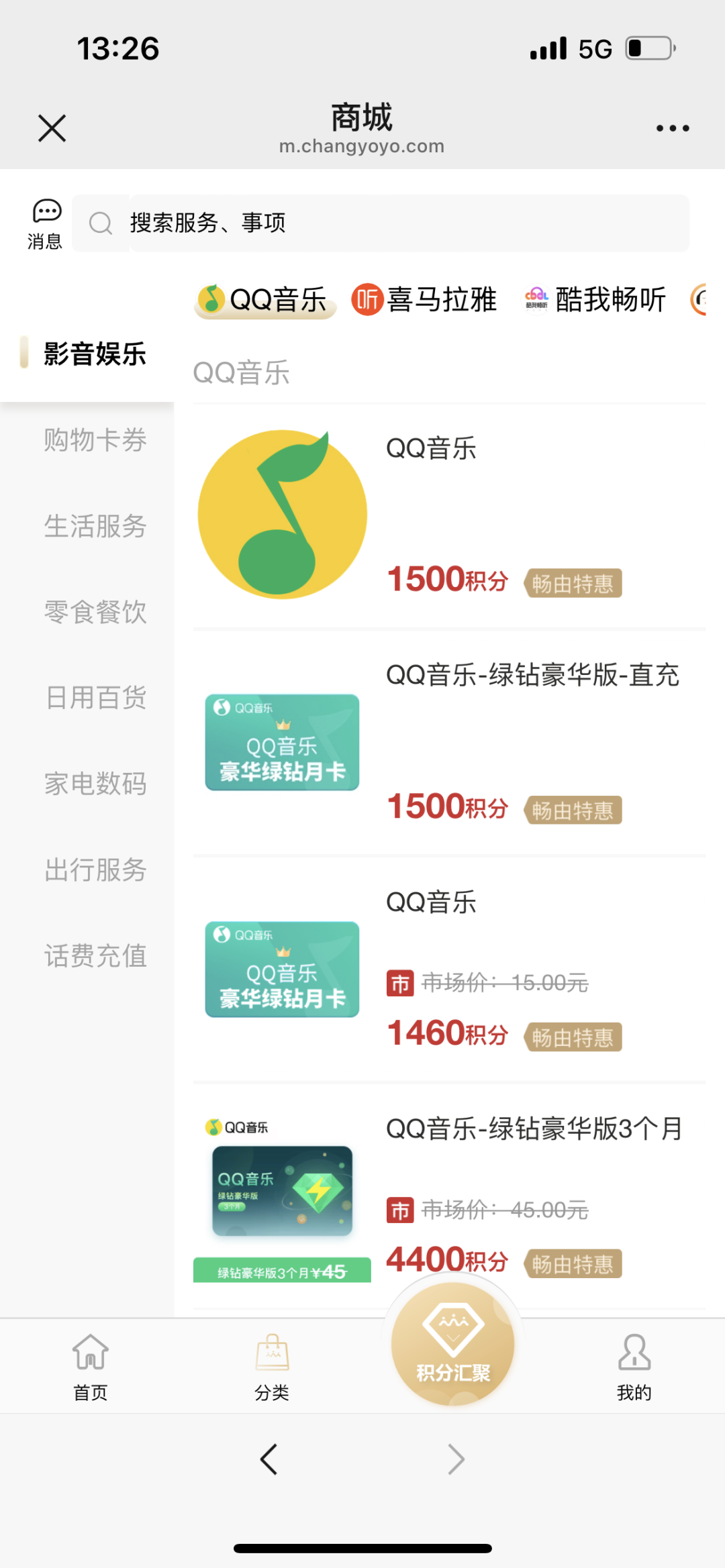The height and width of the screenshot is (1568, 725).
Task: Select the 酷我畅听 brand tab
Action: coord(595,299)
